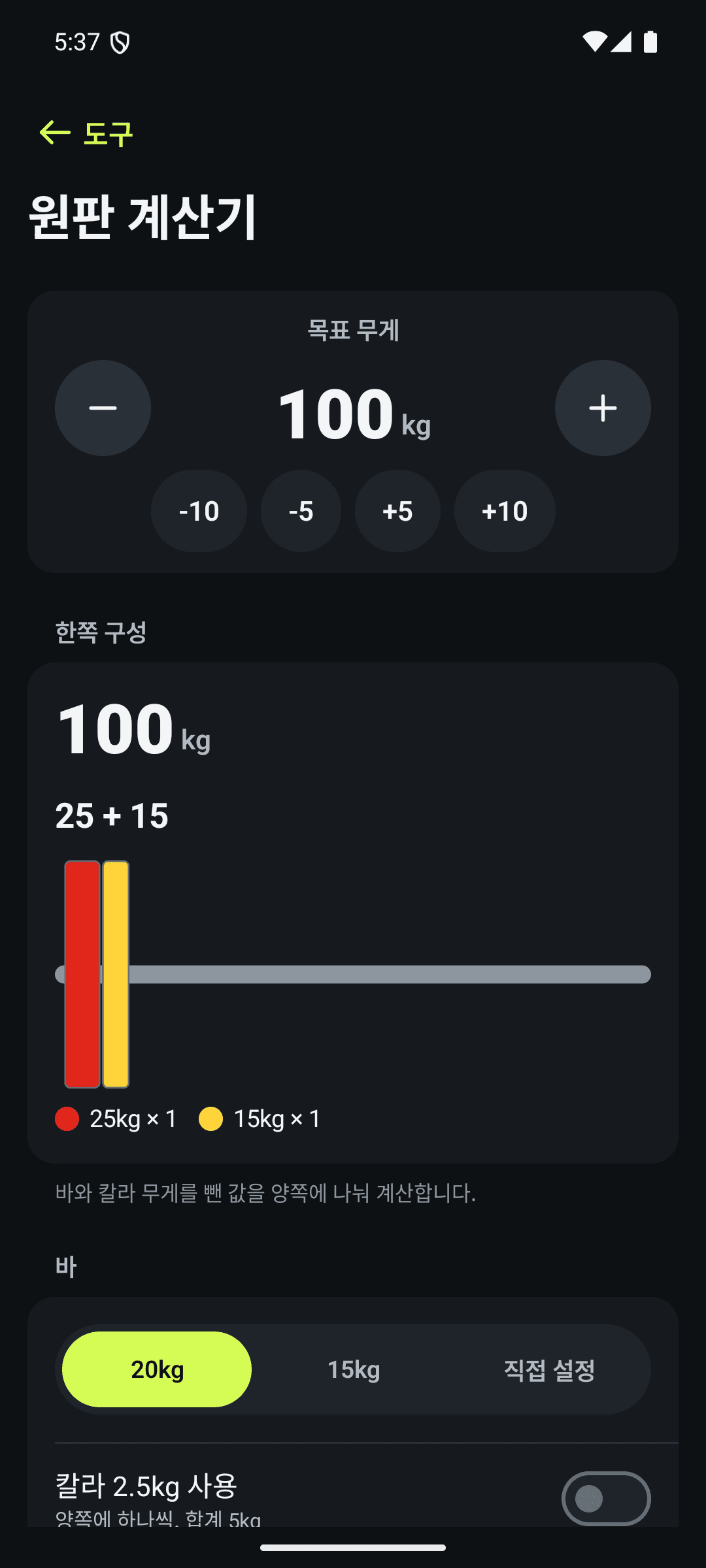
Task: Select the 20kg bar option
Action: 157,1369
